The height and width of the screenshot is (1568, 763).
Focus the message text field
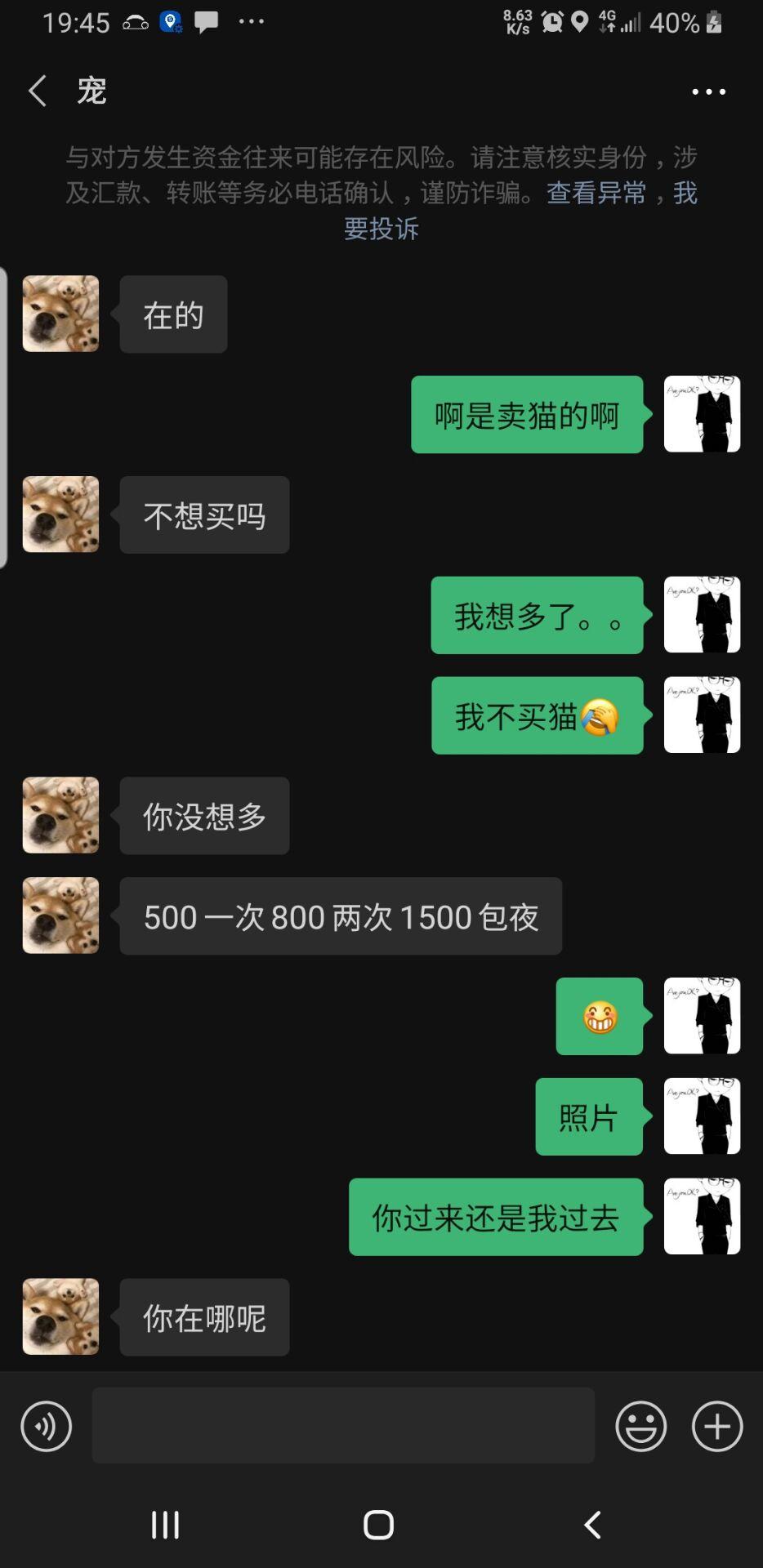(343, 1425)
